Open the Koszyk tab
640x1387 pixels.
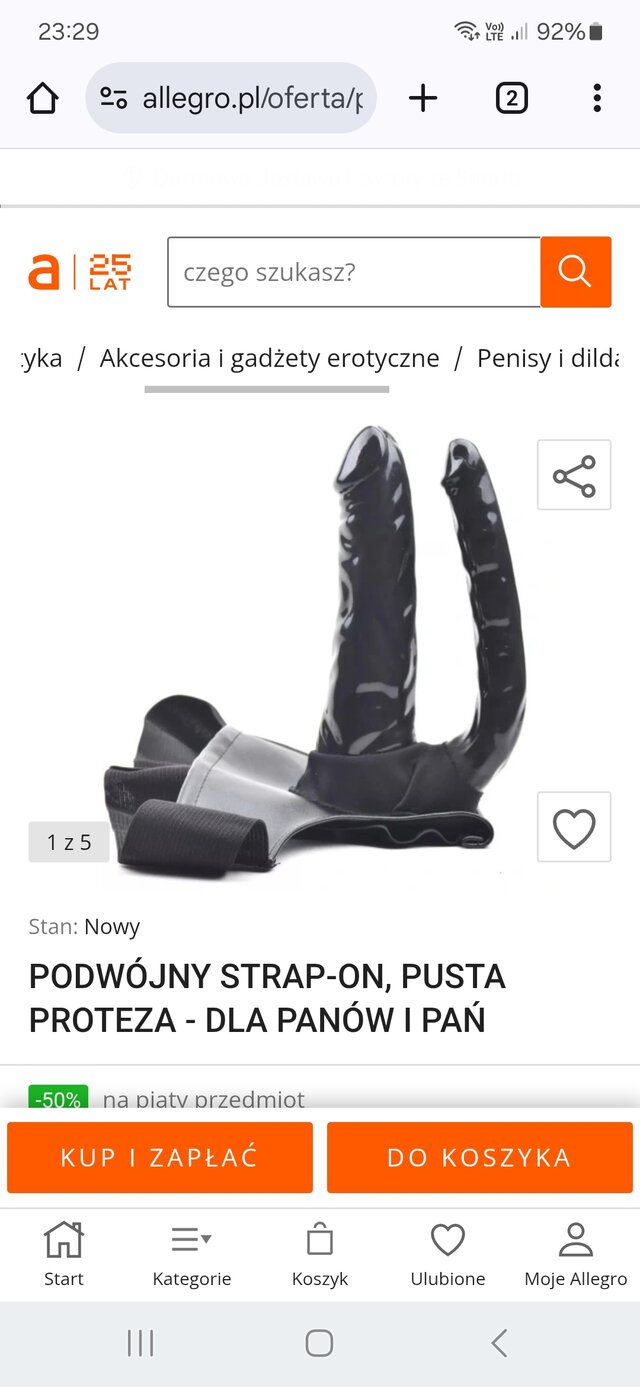click(x=320, y=1255)
